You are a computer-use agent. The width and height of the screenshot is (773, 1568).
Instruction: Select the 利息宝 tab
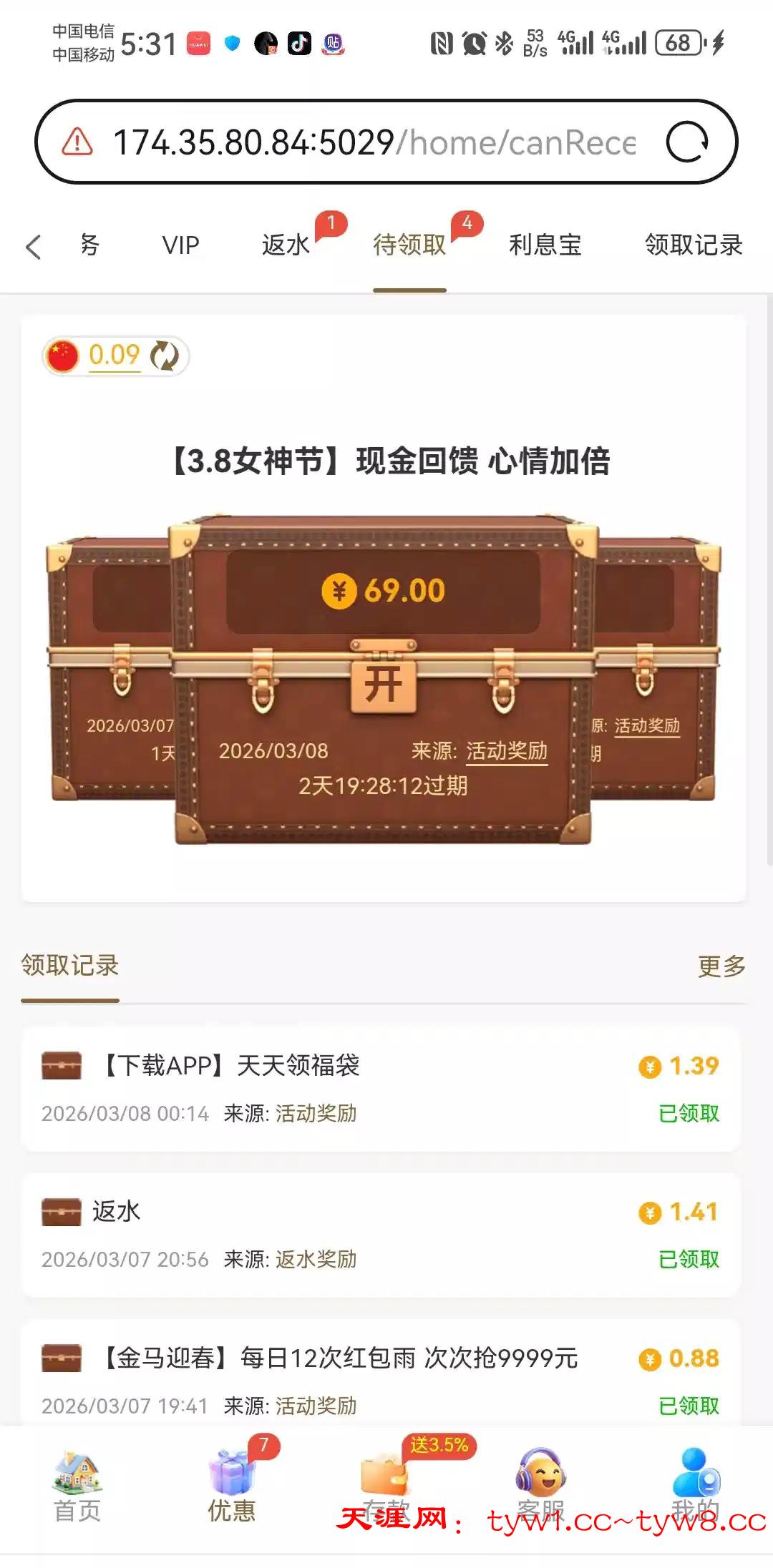coord(545,245)
